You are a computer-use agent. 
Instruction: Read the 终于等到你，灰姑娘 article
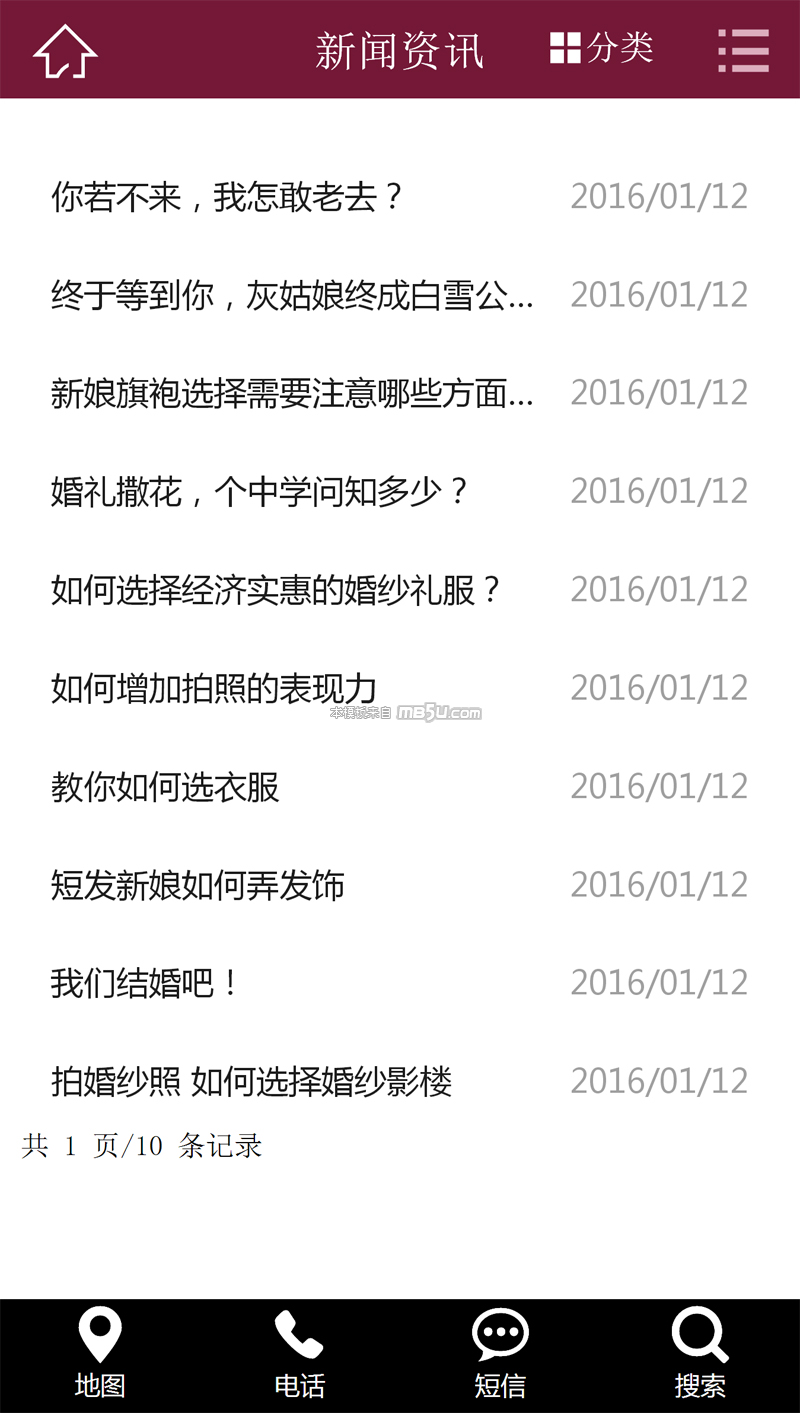(x=292, y=295)
